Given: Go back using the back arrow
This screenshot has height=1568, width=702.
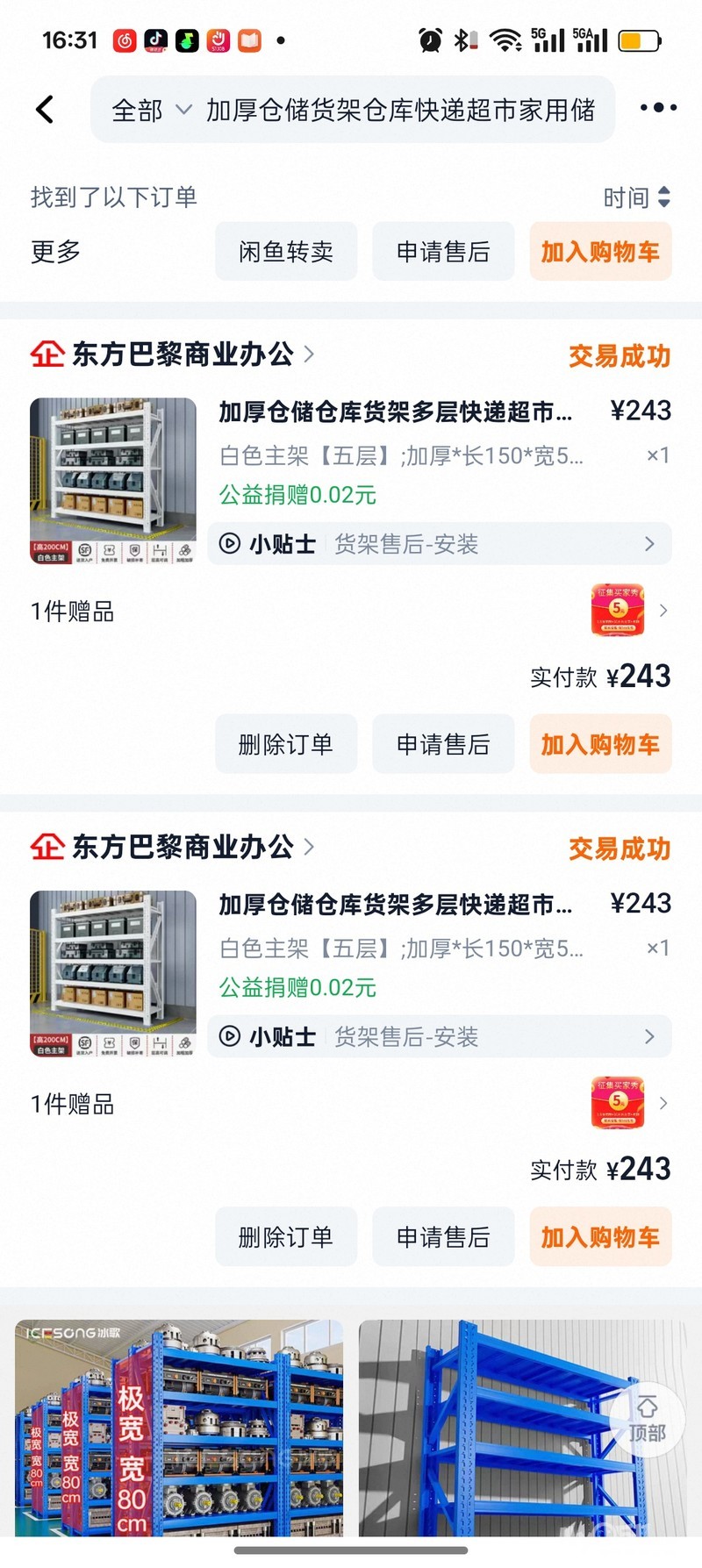Looking at the screenshot, I should [45, 110].
